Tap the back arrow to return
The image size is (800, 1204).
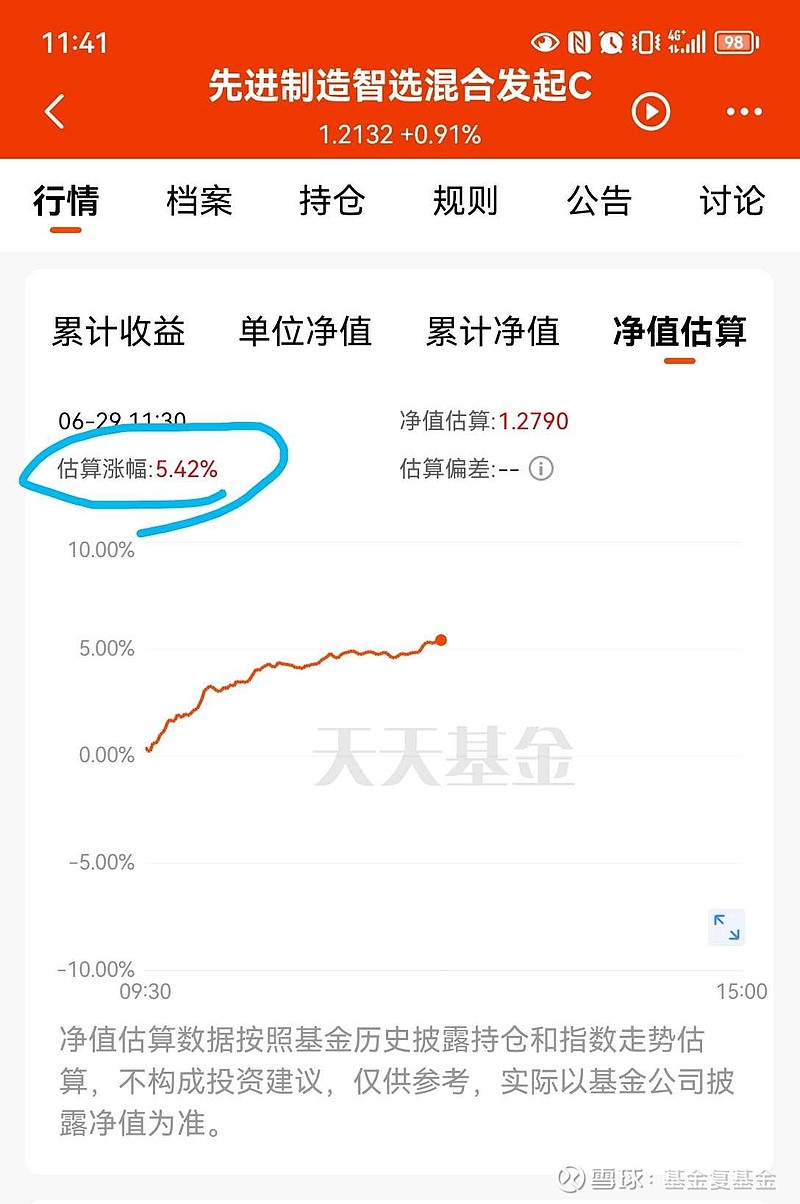click(55, 113)
